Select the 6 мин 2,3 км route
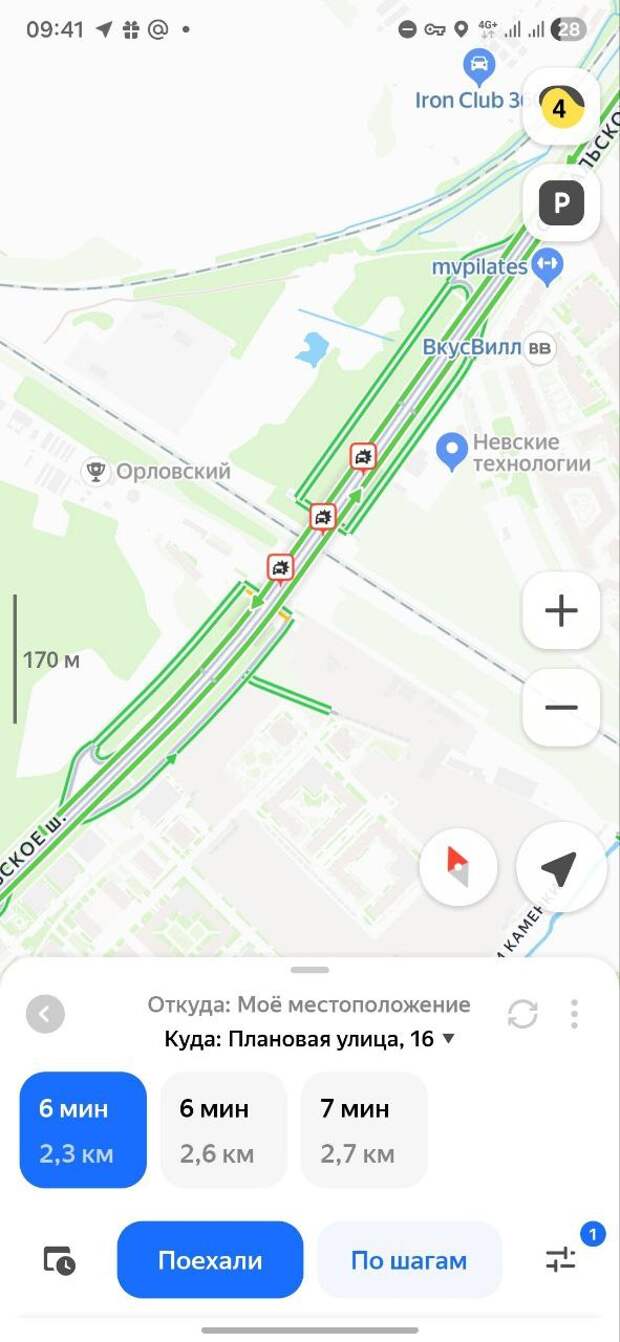Screen dimensions: 620x1342 click(x=83, y=1130)
